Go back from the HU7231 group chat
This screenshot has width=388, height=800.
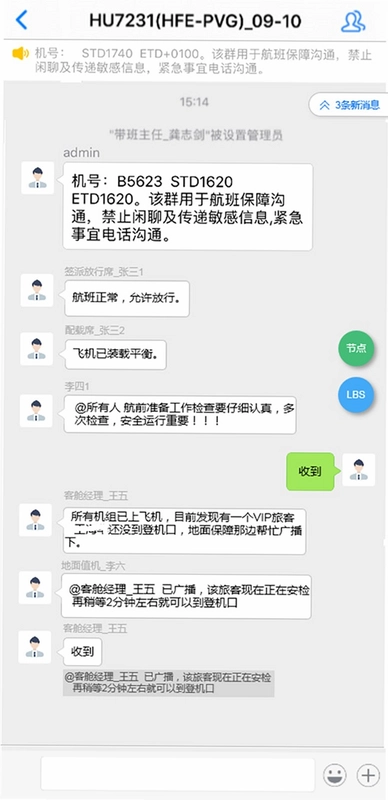point(21,20)
